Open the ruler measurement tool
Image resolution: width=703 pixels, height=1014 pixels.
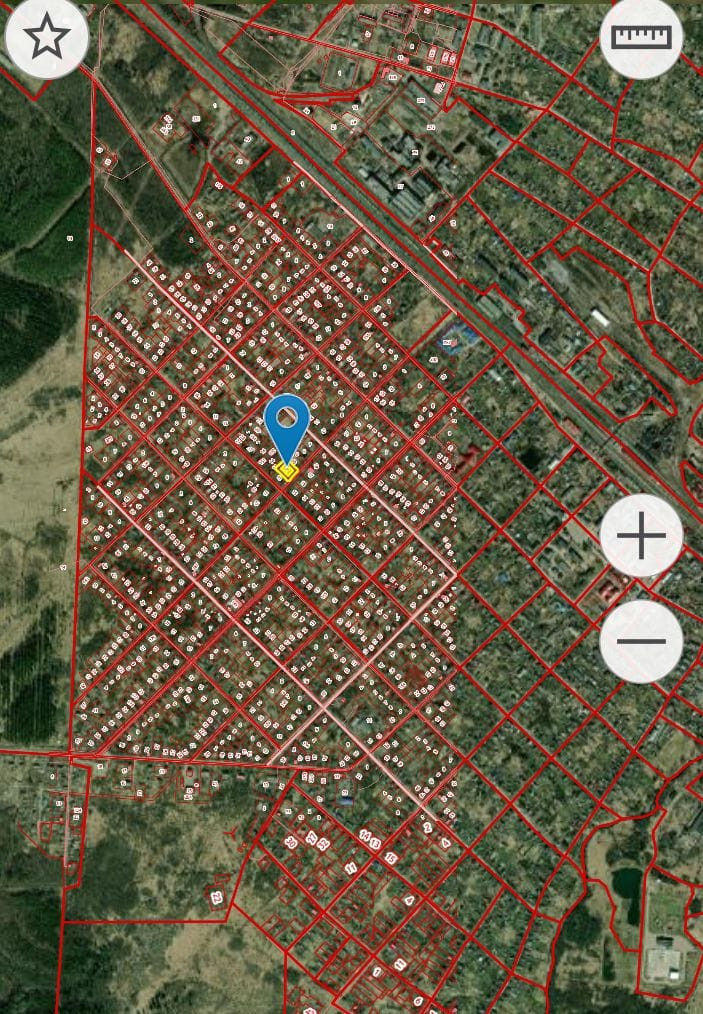point(641,37)
